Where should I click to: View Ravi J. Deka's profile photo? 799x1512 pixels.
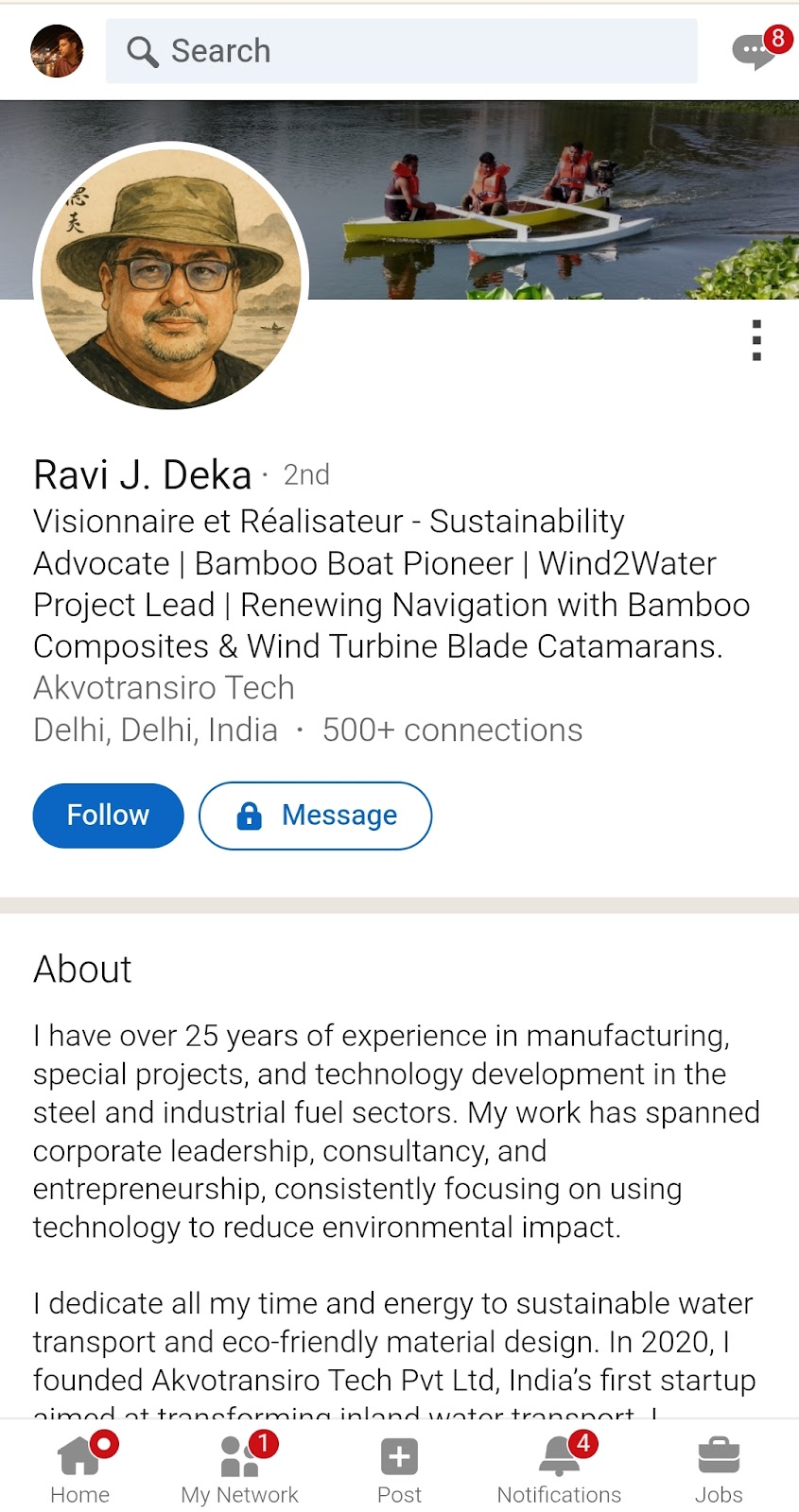(171, 277)
